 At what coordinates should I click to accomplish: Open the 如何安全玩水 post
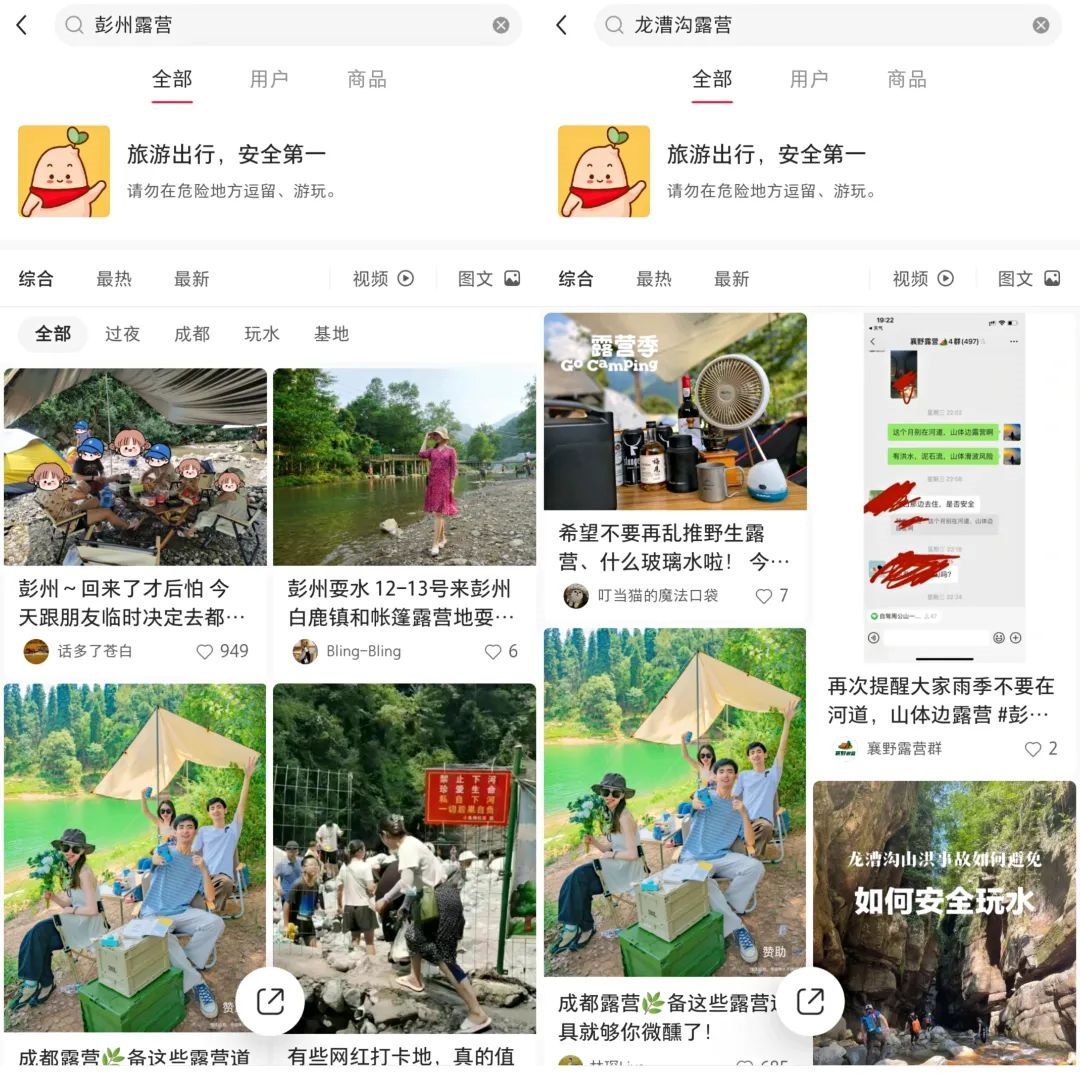click(944, 920)
